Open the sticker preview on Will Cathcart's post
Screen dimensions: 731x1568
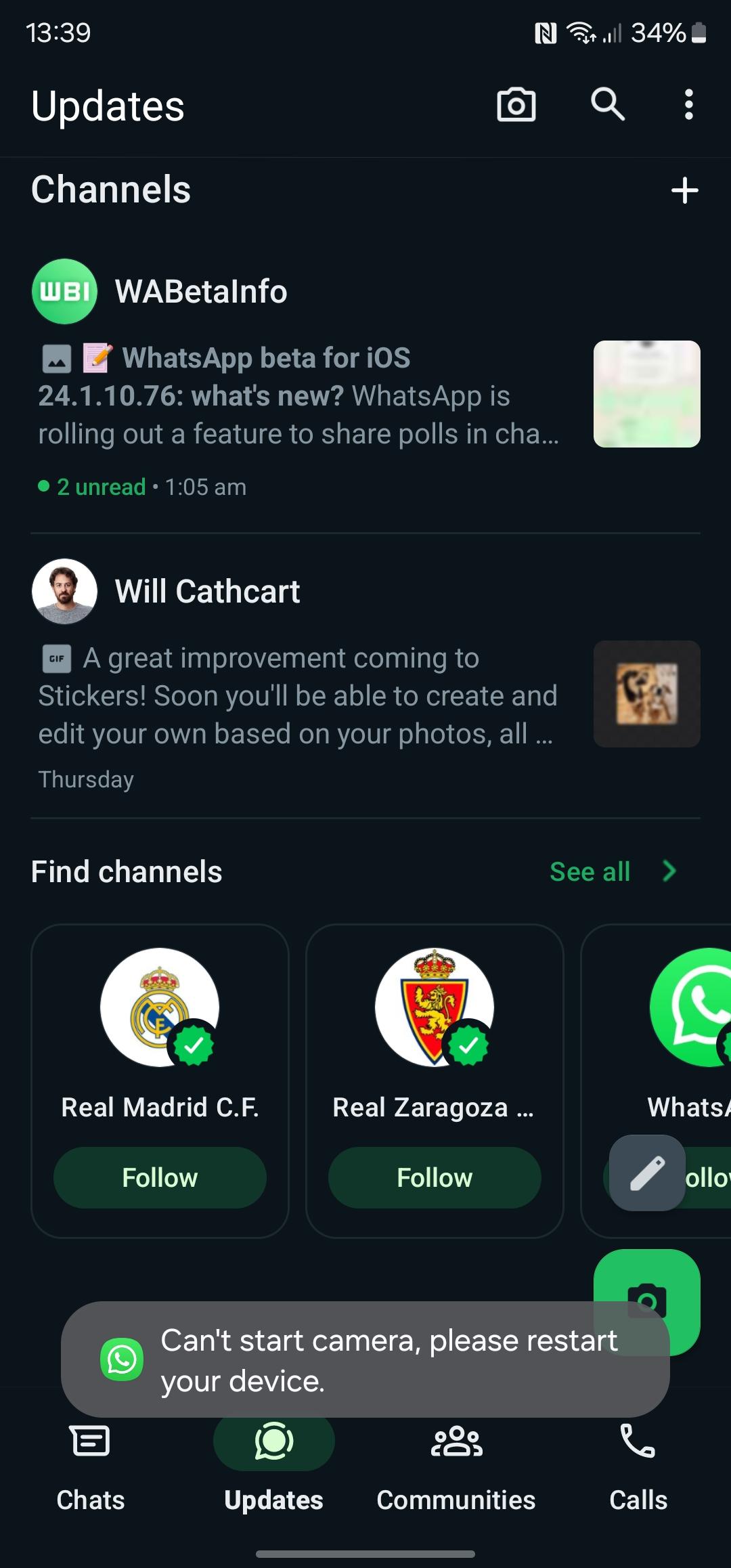pos(647,693)
